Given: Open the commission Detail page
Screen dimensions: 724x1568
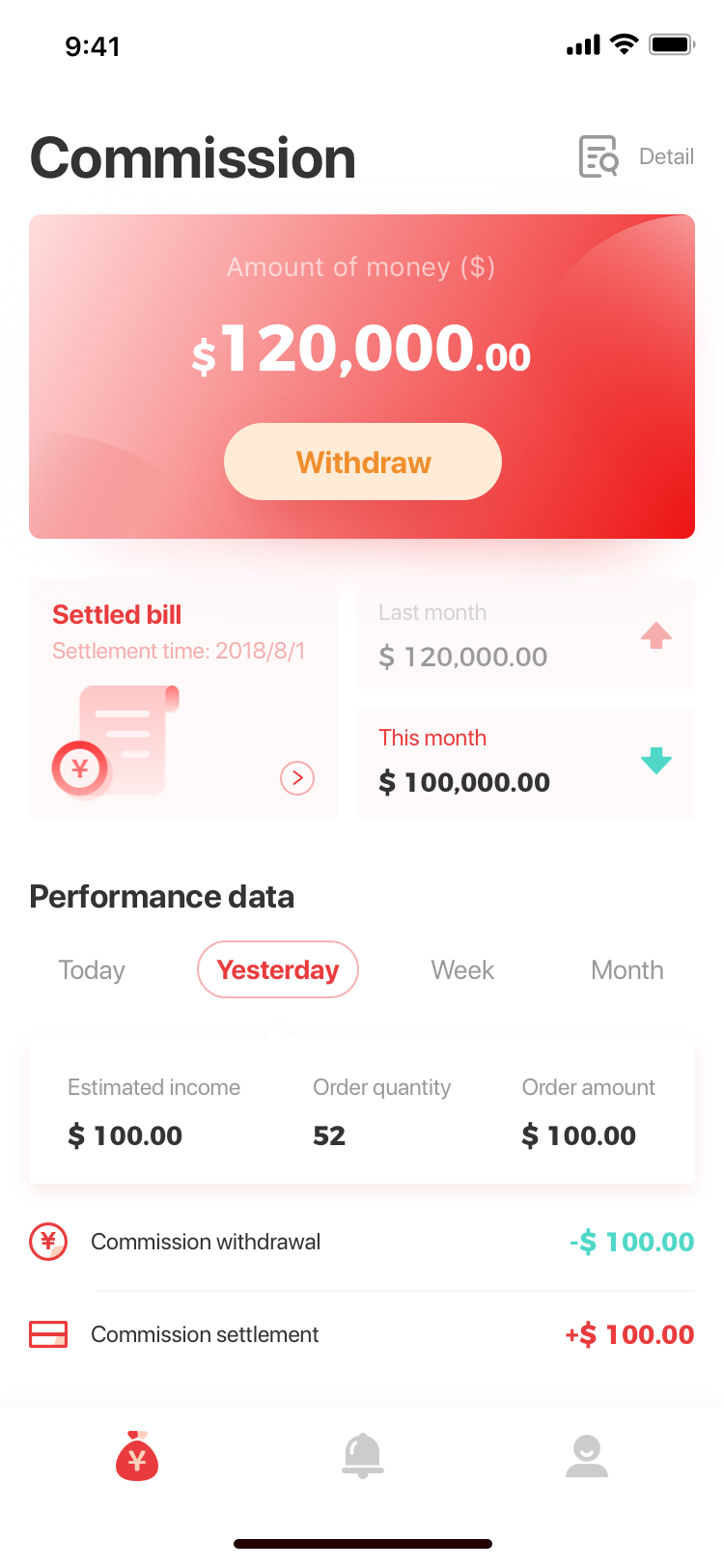Looking at the screenshot, I should [x=636, y=156].
